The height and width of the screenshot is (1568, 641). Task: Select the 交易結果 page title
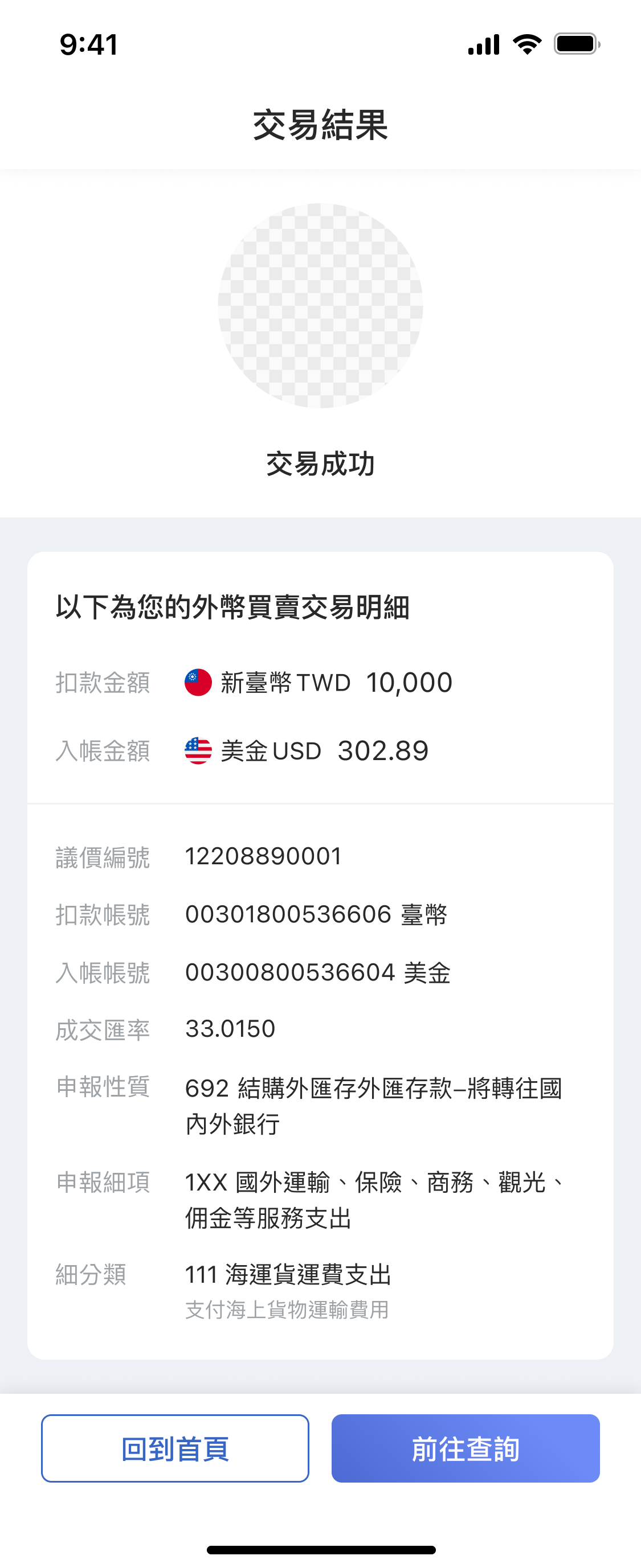(x=320, y=124)
